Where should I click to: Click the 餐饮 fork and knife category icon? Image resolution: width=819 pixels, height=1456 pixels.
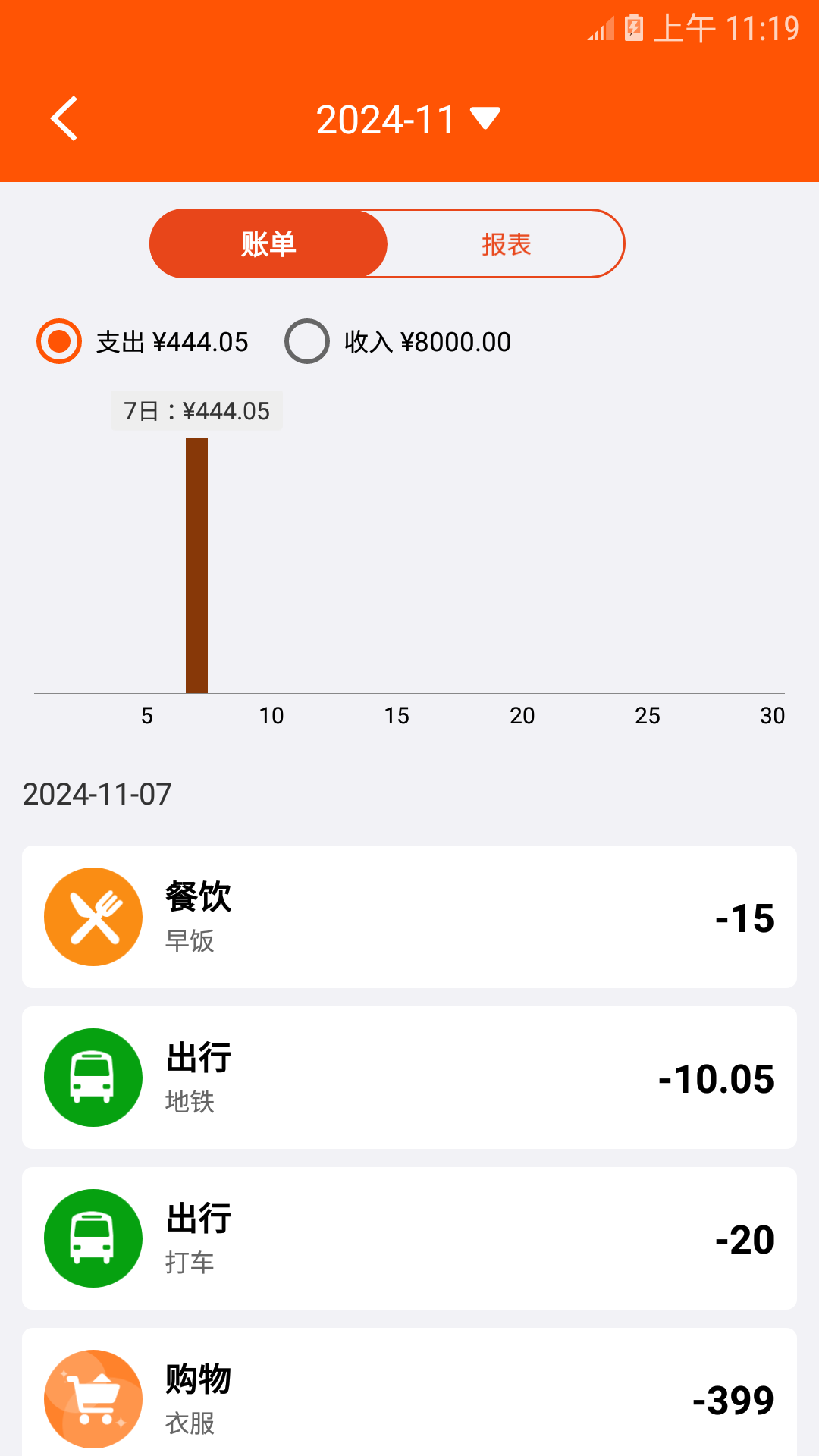tap(93, 917)
